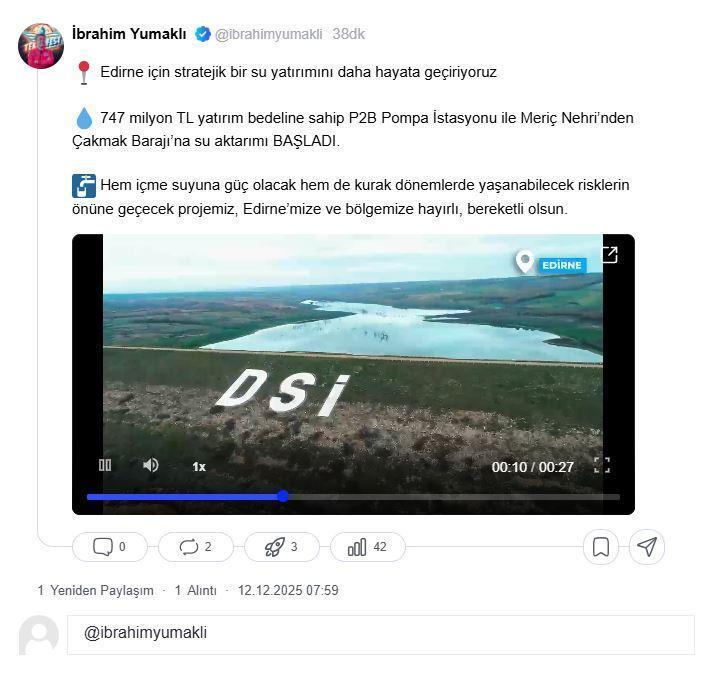Bookmark this post
The width and height of the screenshot is (709, 680).
coord(601,547)
